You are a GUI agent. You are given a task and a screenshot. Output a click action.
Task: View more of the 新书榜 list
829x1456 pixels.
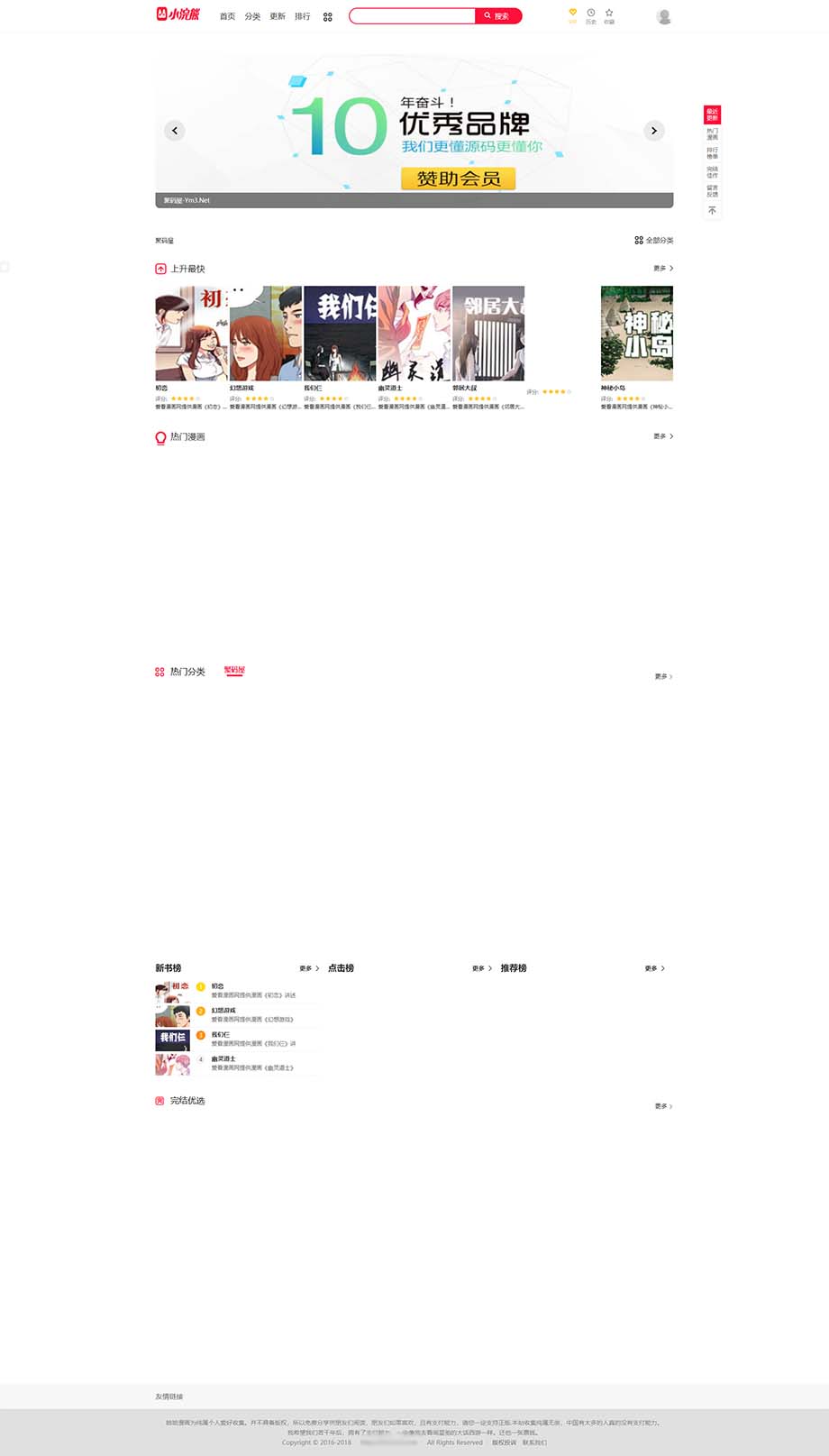309,968
